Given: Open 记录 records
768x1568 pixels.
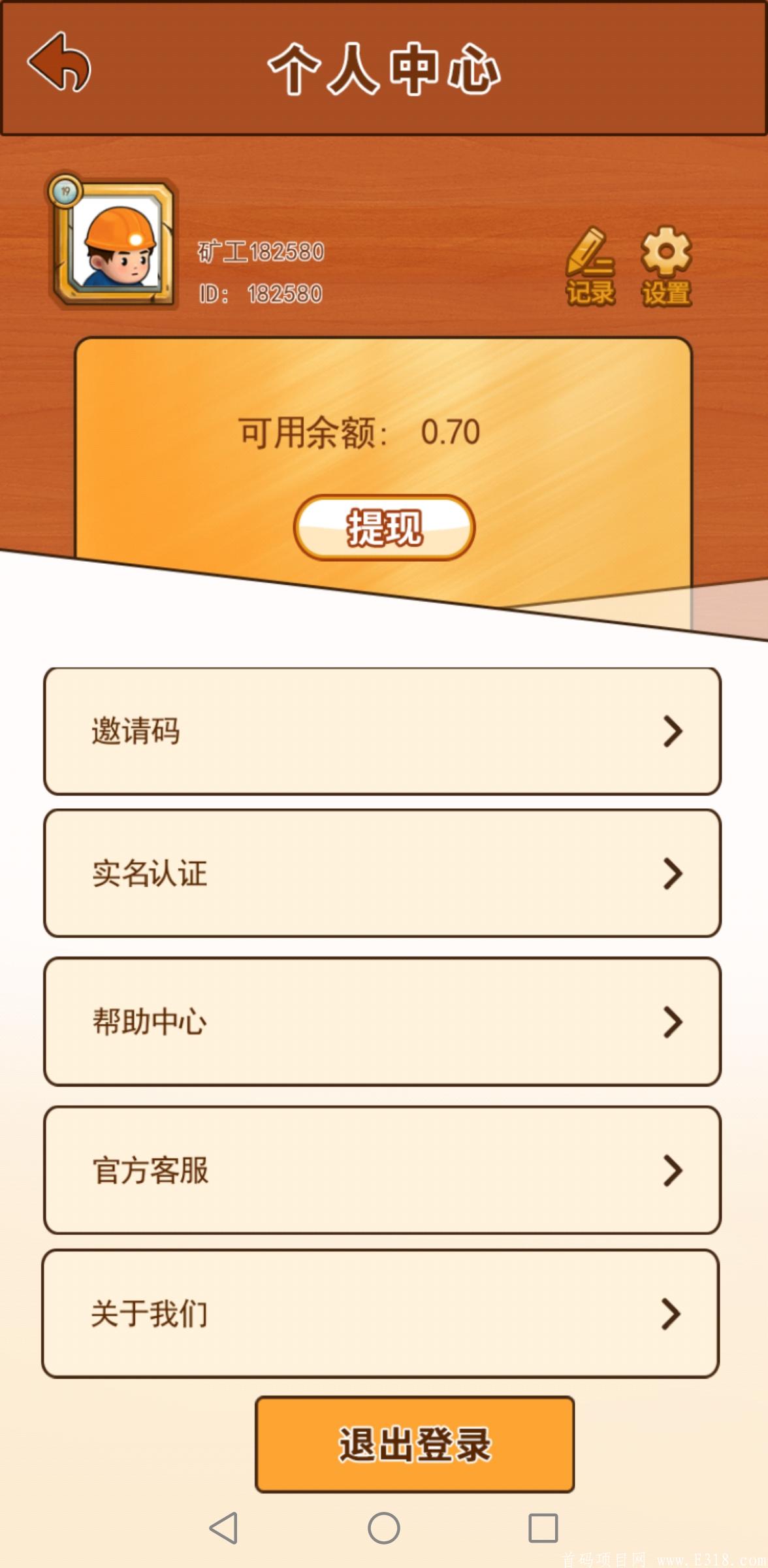Looking at the screenshot, I should tap(590, 267).
